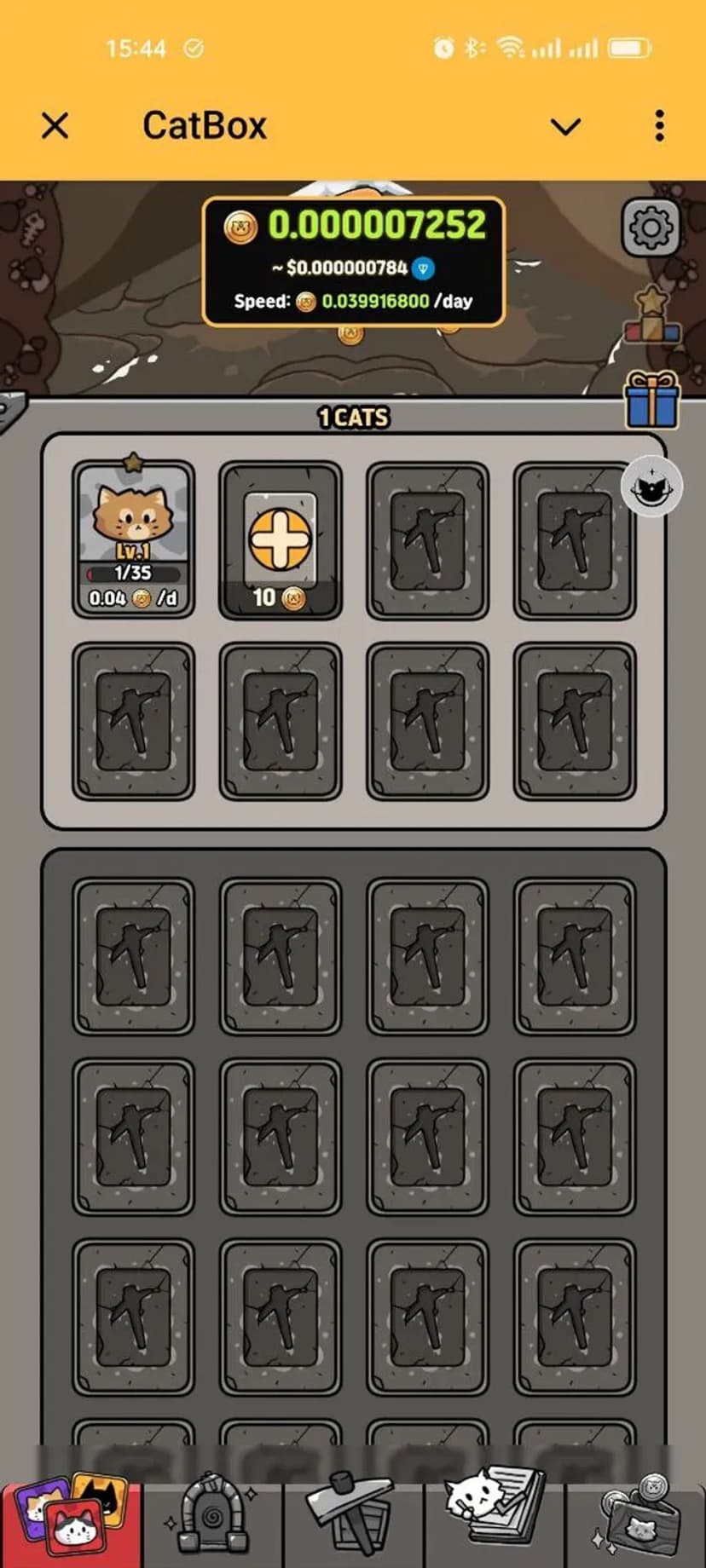Open the trophy leaderboard icon
This screenshot has width=706, height=1568.
click(x=652, y=314)
